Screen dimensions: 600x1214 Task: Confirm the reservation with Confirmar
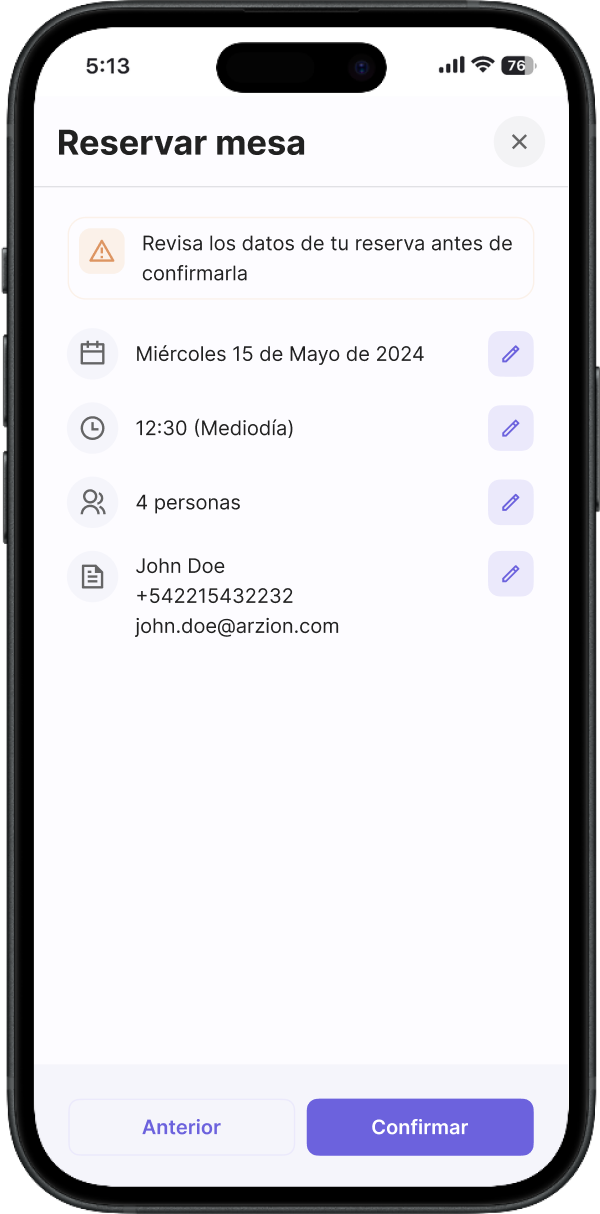[420, 1127]
